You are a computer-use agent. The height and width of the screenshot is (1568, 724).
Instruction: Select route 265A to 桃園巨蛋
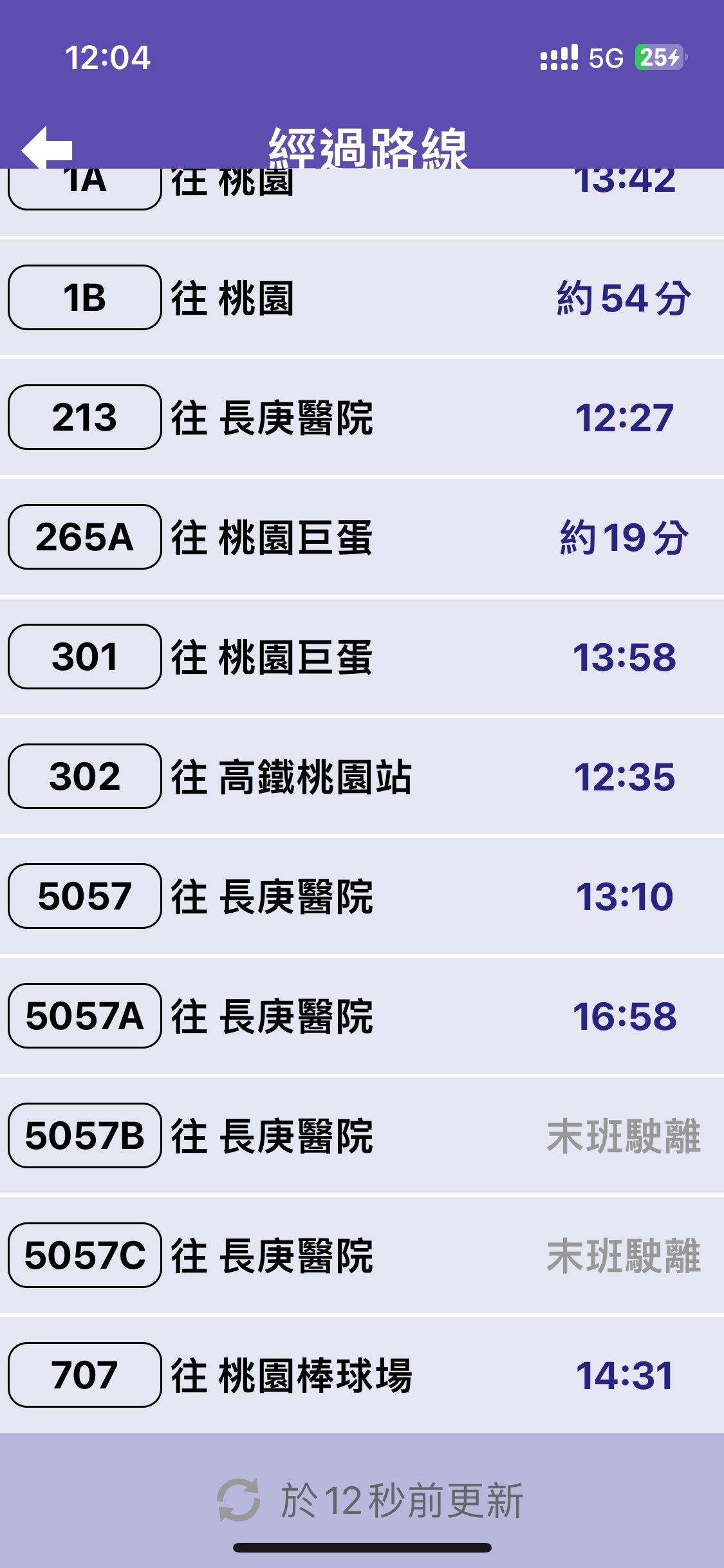(x=362, y=537)
